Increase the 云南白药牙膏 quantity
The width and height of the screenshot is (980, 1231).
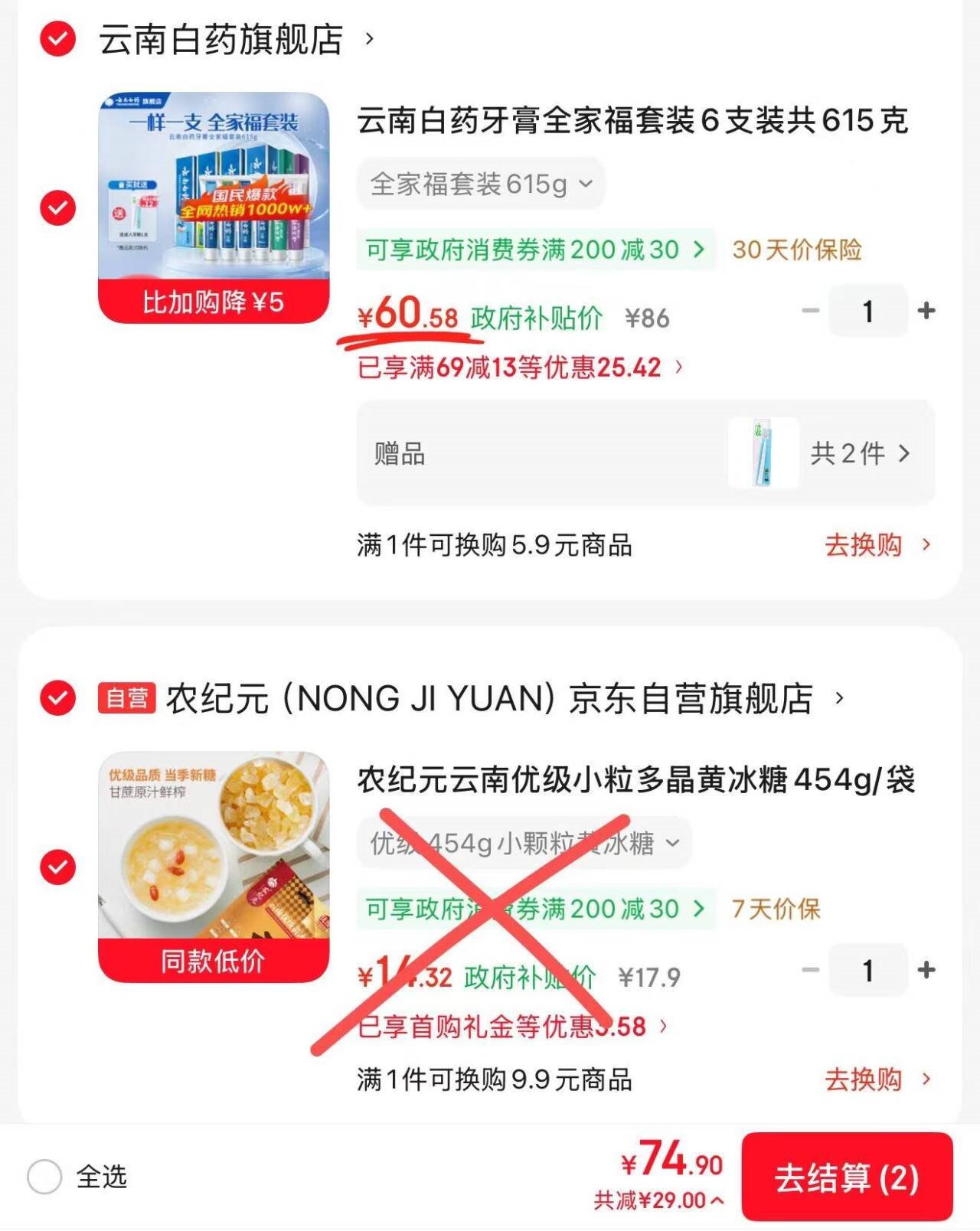[x=926, y=311]
